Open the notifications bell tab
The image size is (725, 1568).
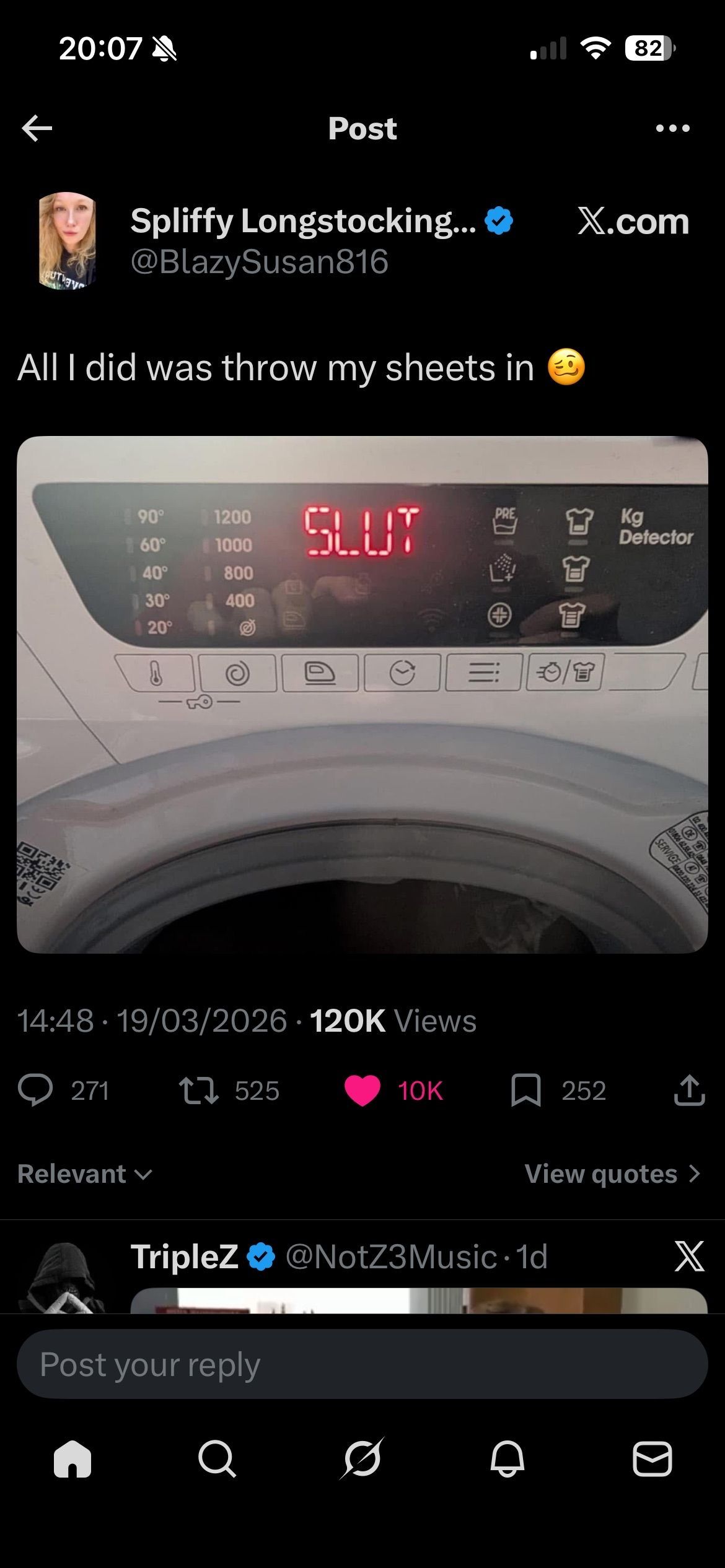[507, 1459]
